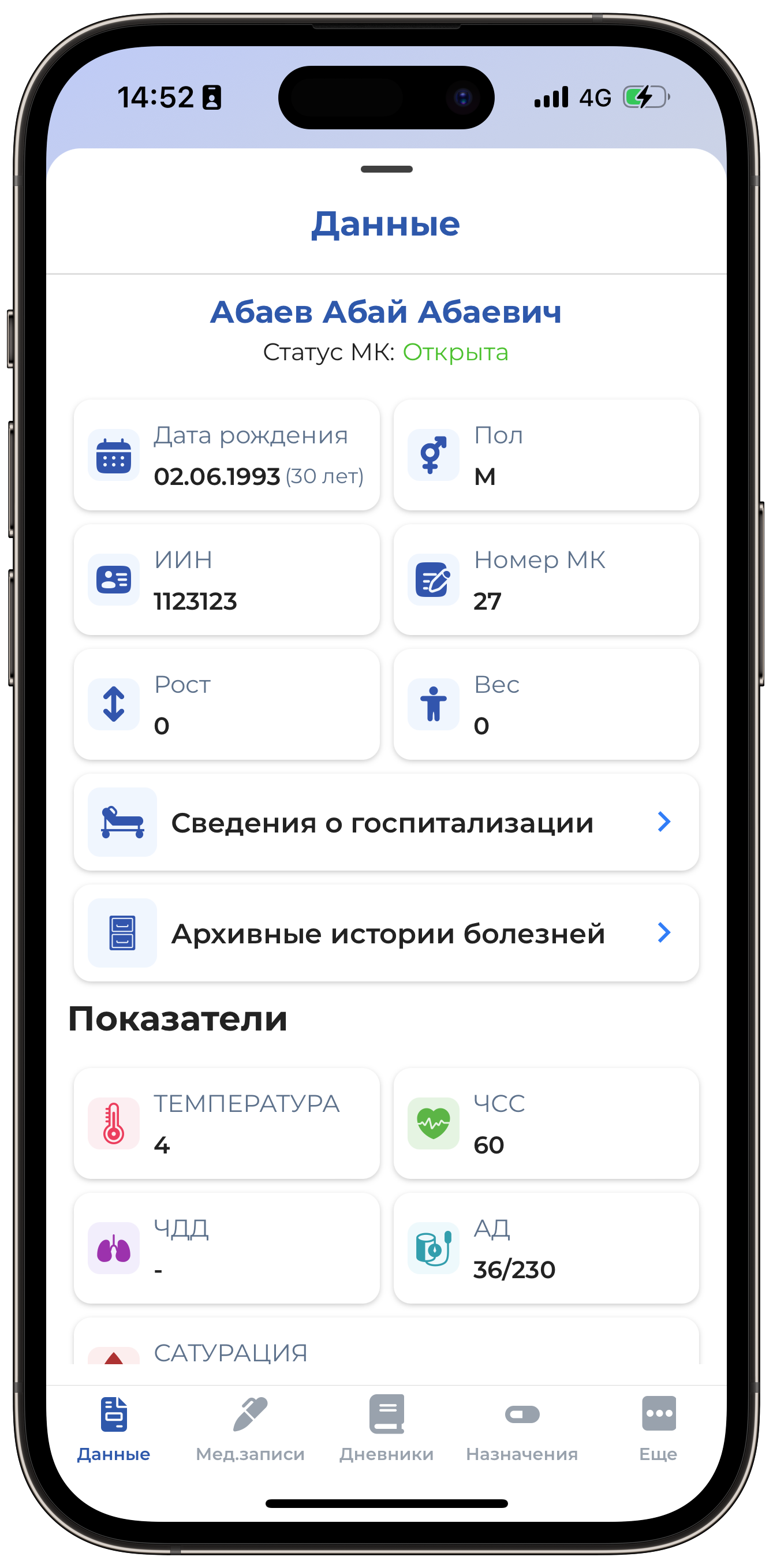
Task: Open Сведения о госпитализации row
Action: (x=386, y=822)
